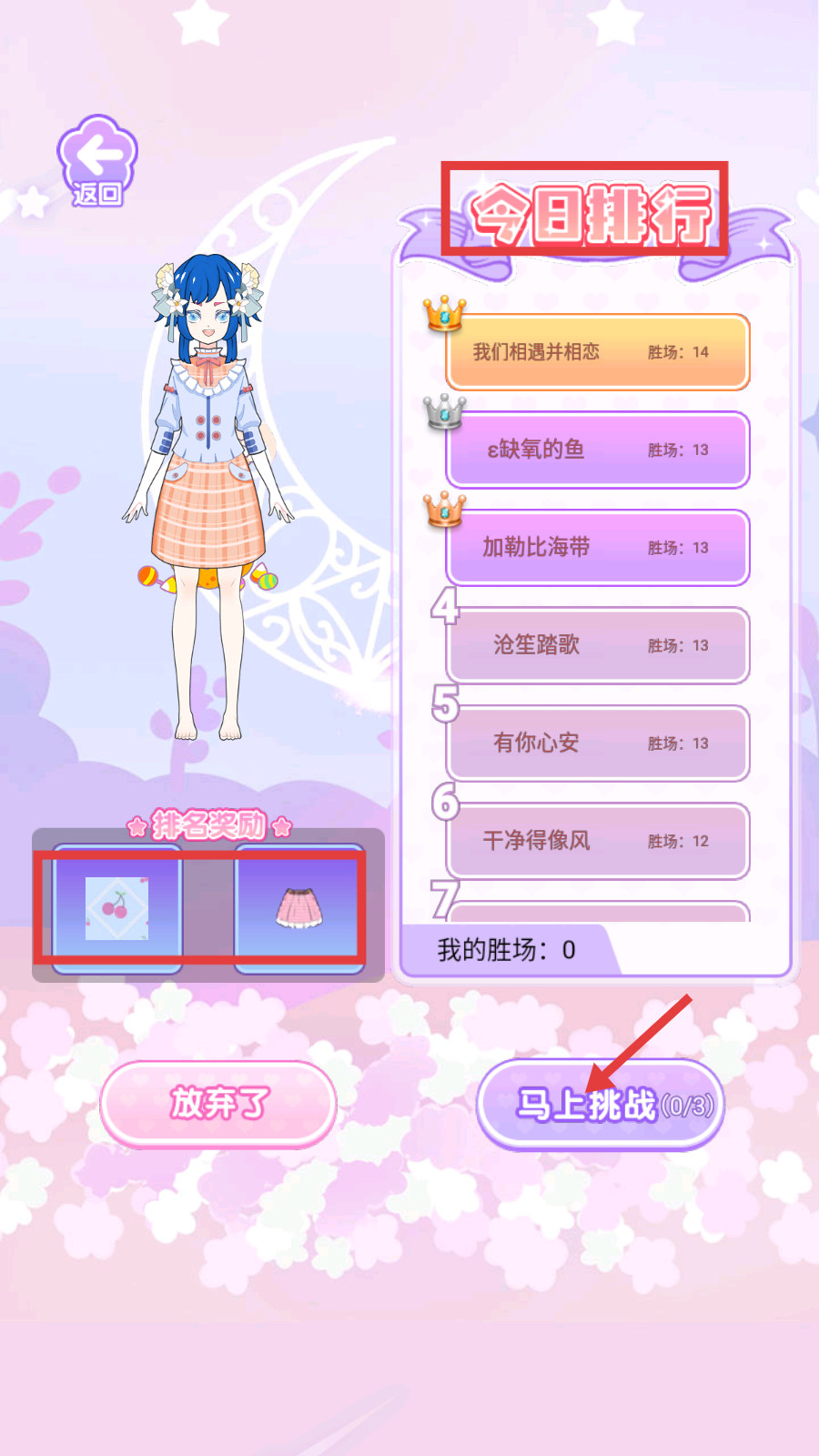View fourth-place player 沧笙踏歌

(597, 645)
